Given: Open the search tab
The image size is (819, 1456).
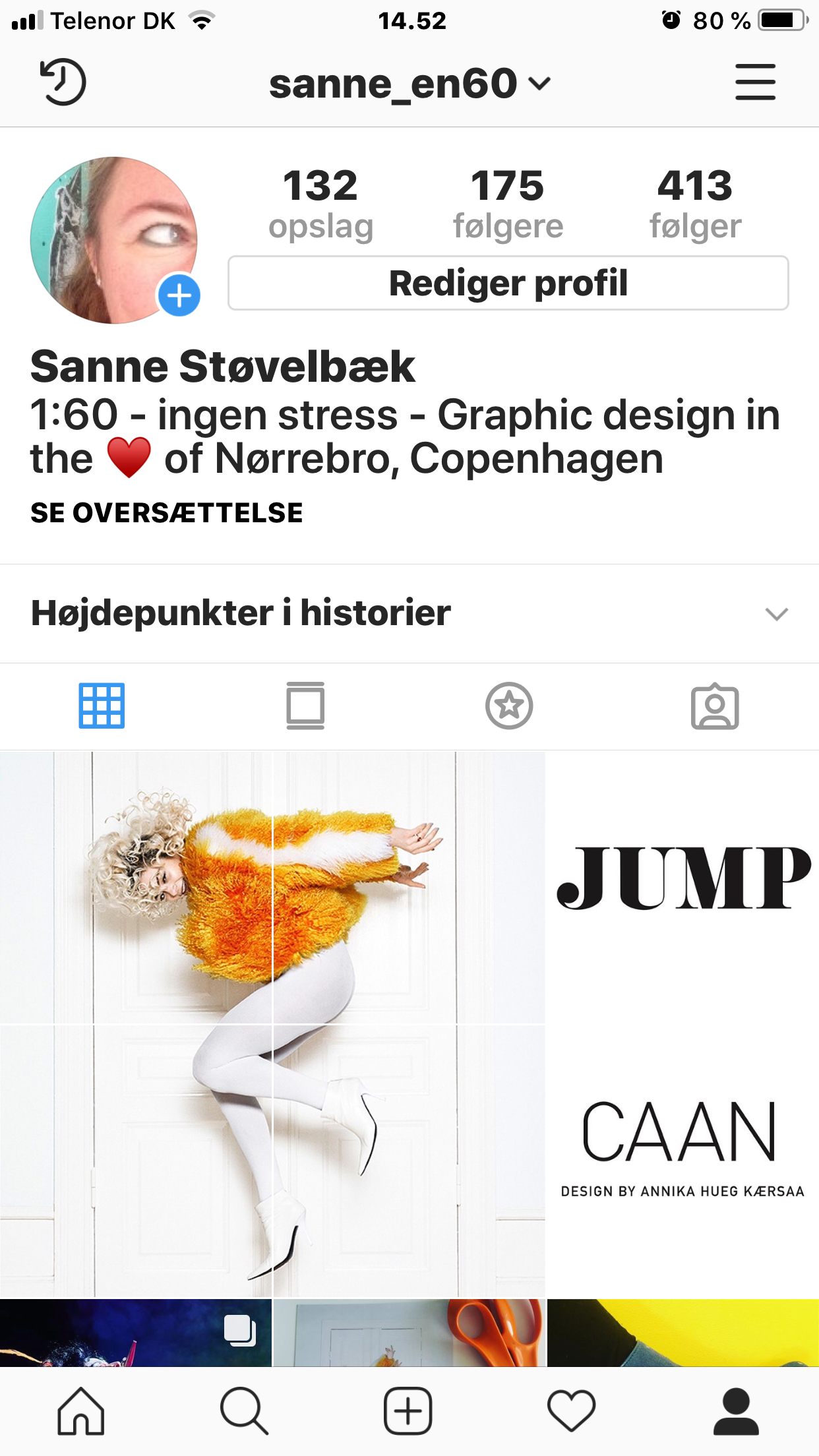Looking at the screenshot, I should 244,1411.
